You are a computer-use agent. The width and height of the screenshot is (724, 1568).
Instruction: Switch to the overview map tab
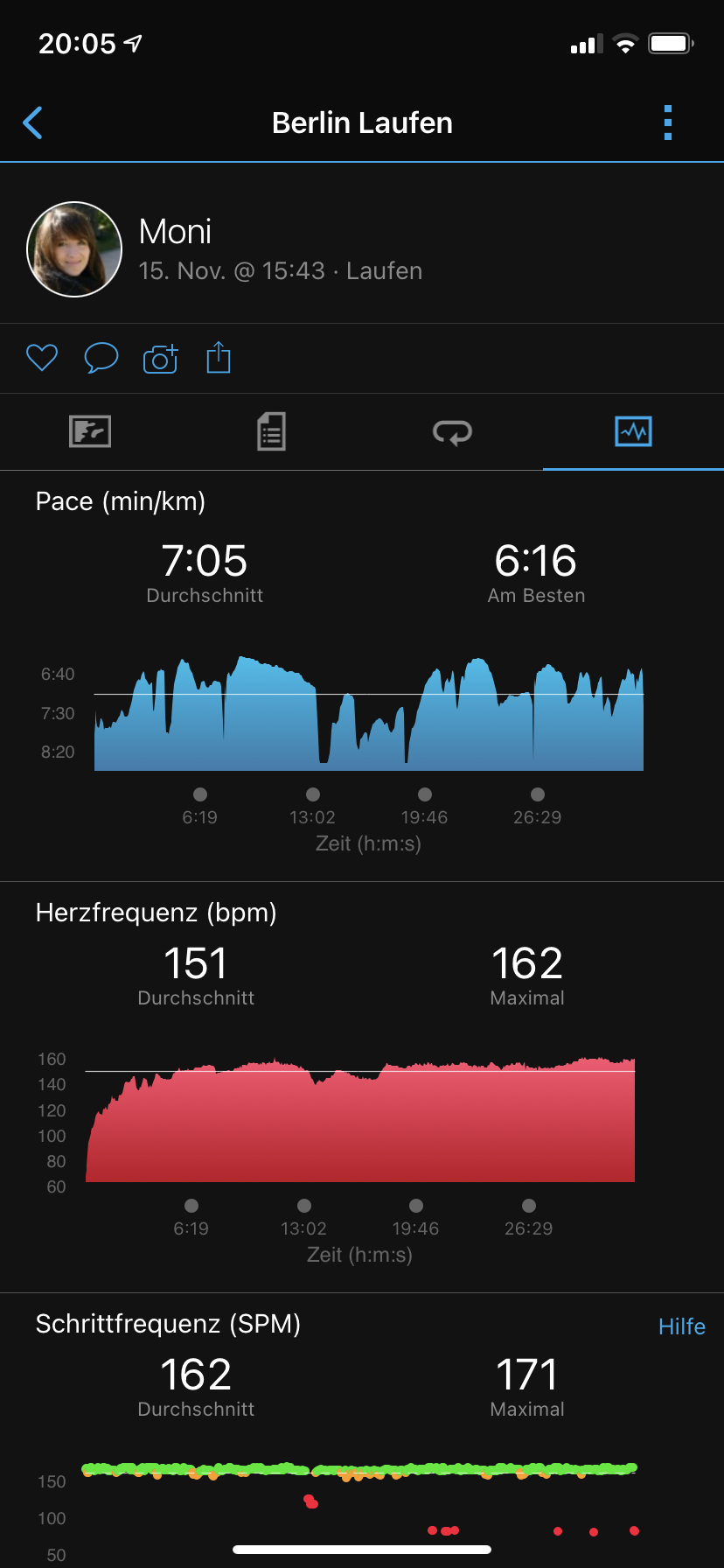tap(90, 431)
